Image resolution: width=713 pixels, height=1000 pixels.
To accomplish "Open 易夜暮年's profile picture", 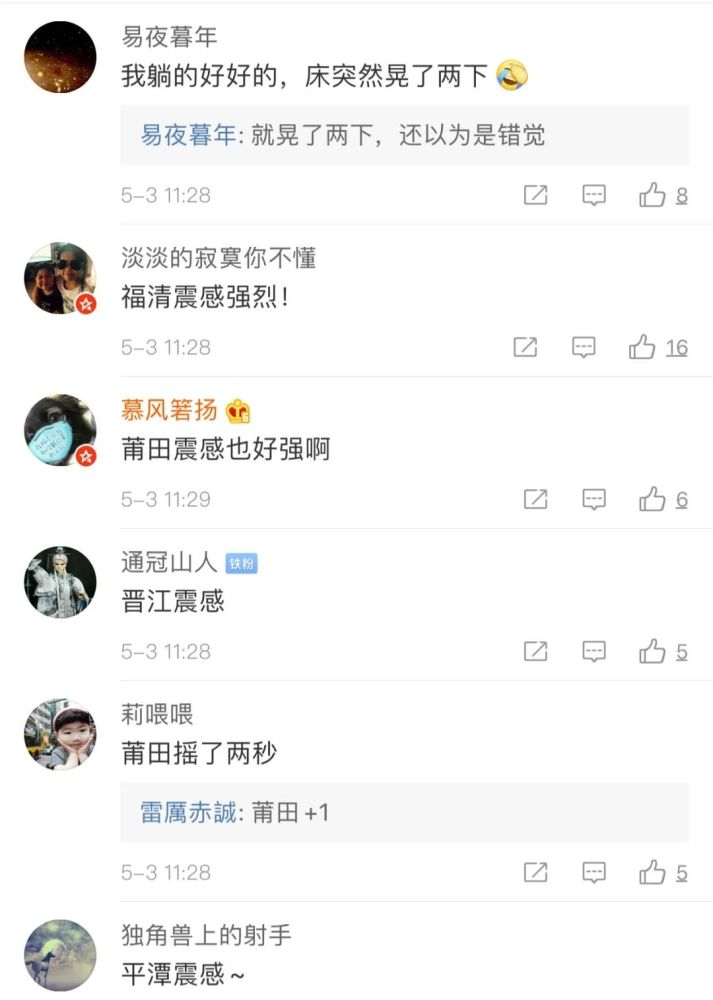I will tap(60, 58).
